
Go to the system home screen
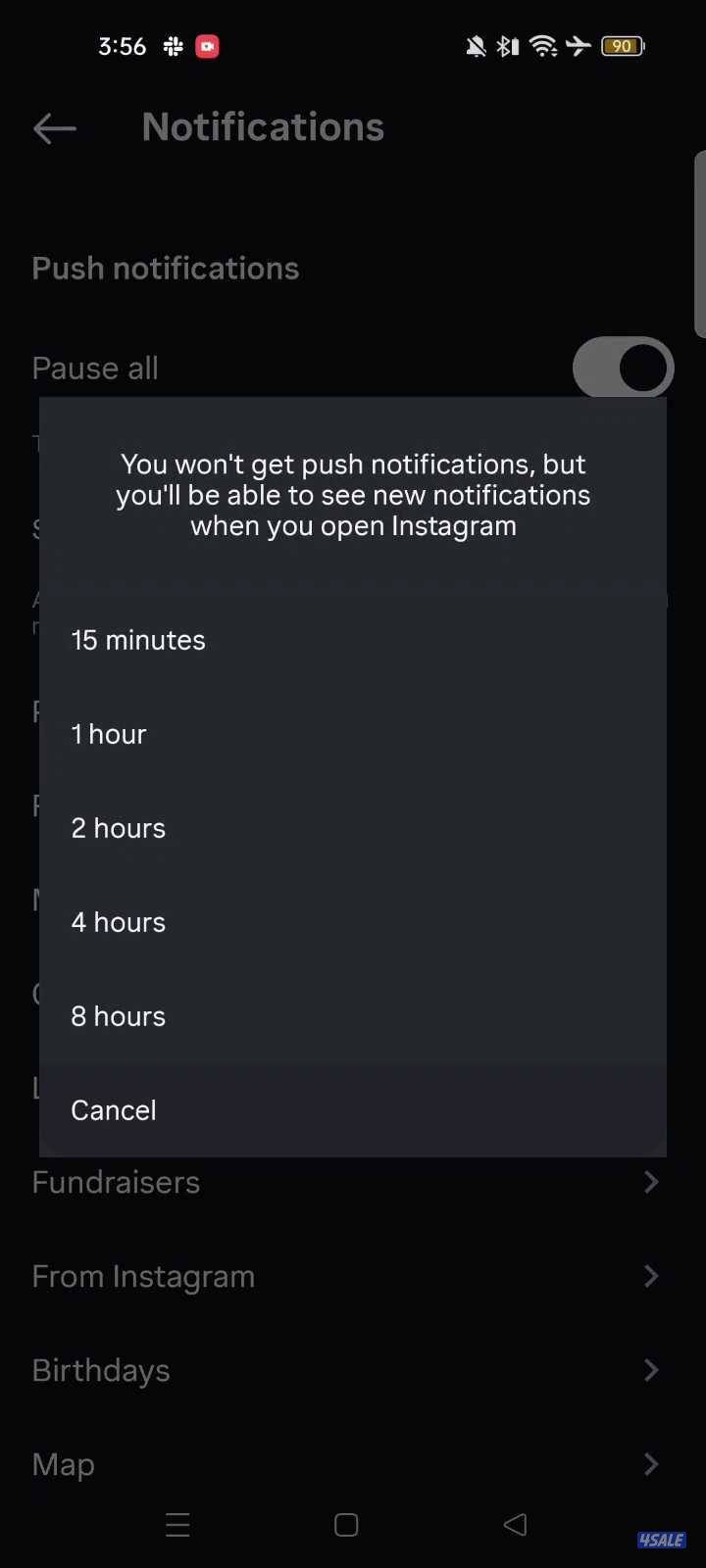point(346,1525)
